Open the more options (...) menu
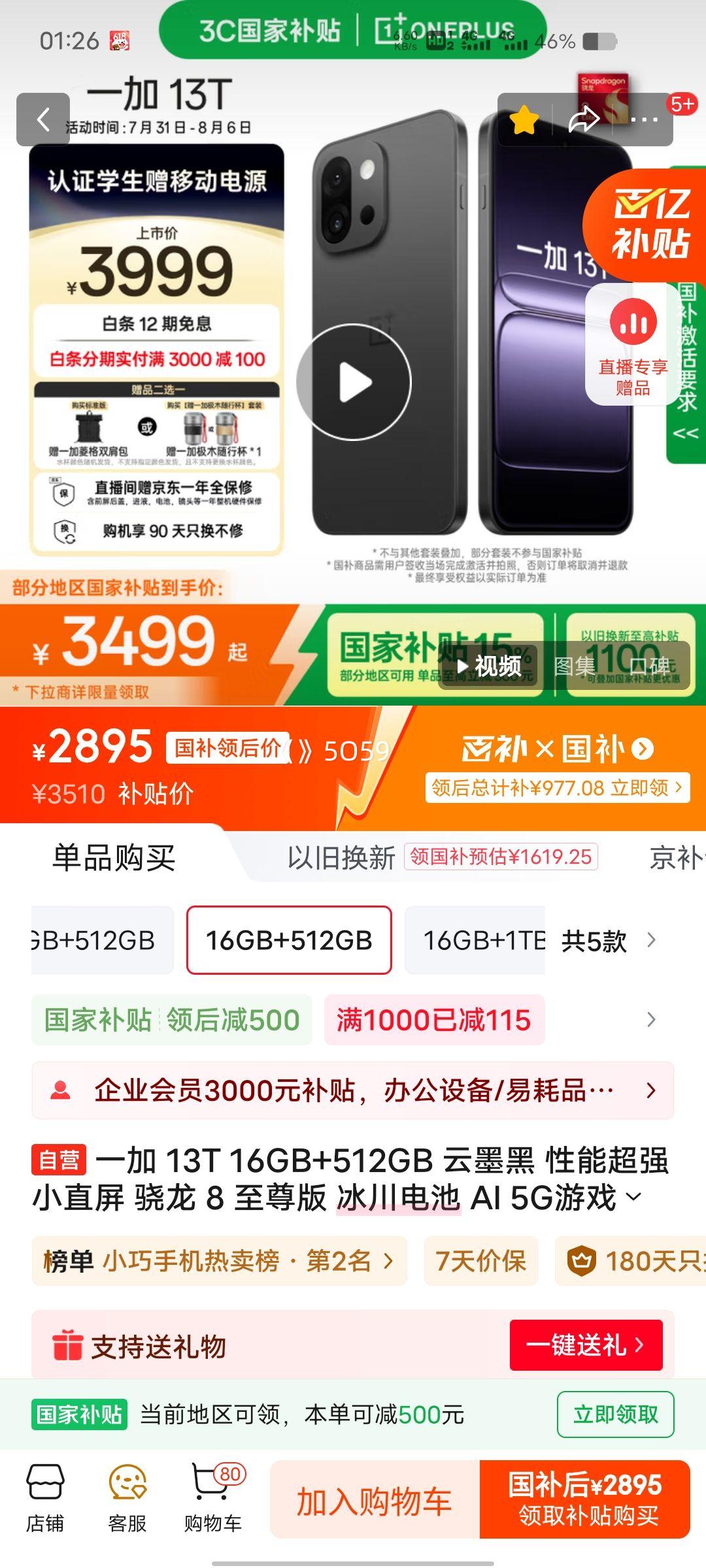 (x=644, y=120)
